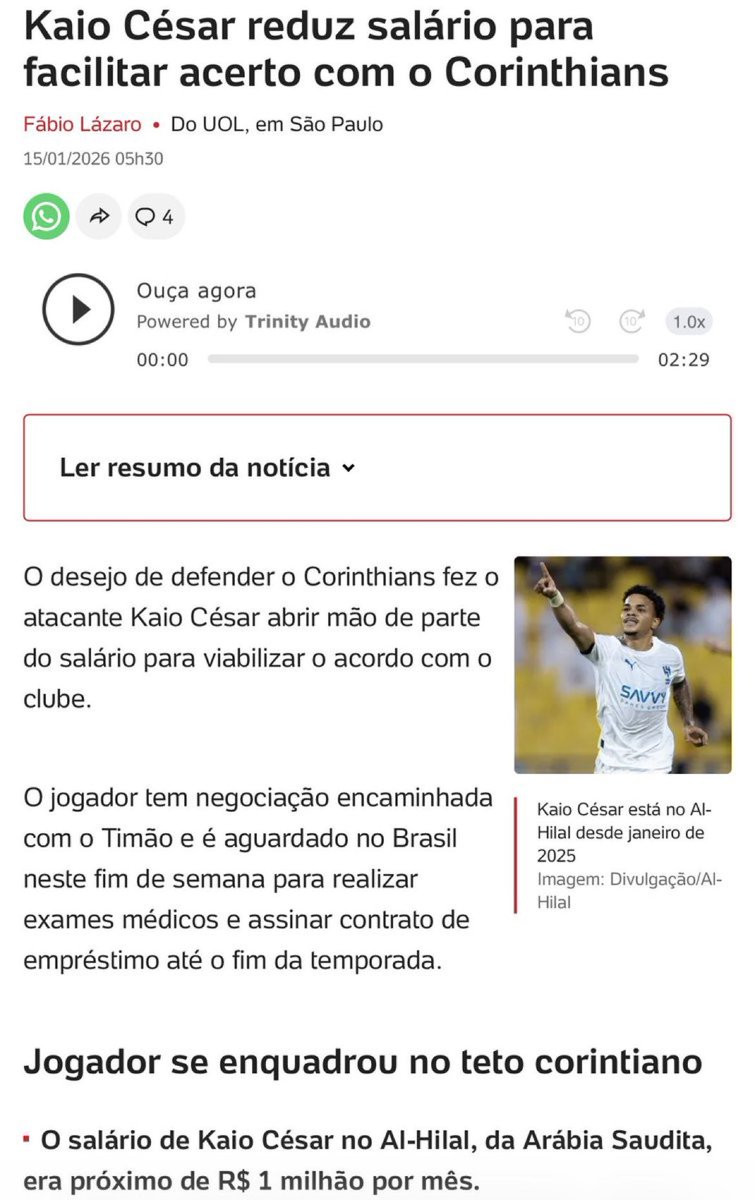Rewind audio 10 seconds
This screenshot has width=755, height=1200.
pyautogui.click(x=578, y=321)
